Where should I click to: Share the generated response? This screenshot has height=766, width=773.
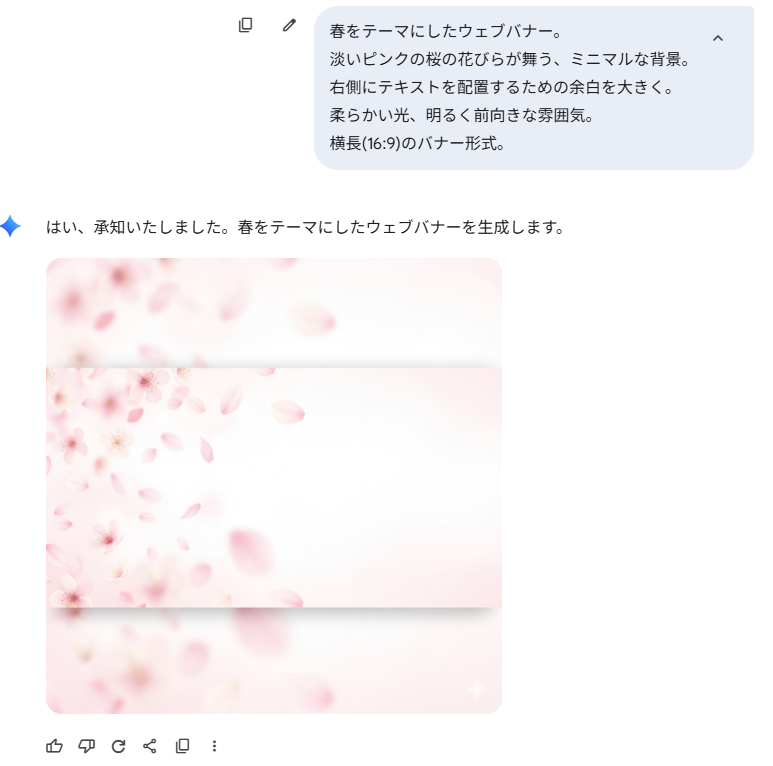point(150,746)
